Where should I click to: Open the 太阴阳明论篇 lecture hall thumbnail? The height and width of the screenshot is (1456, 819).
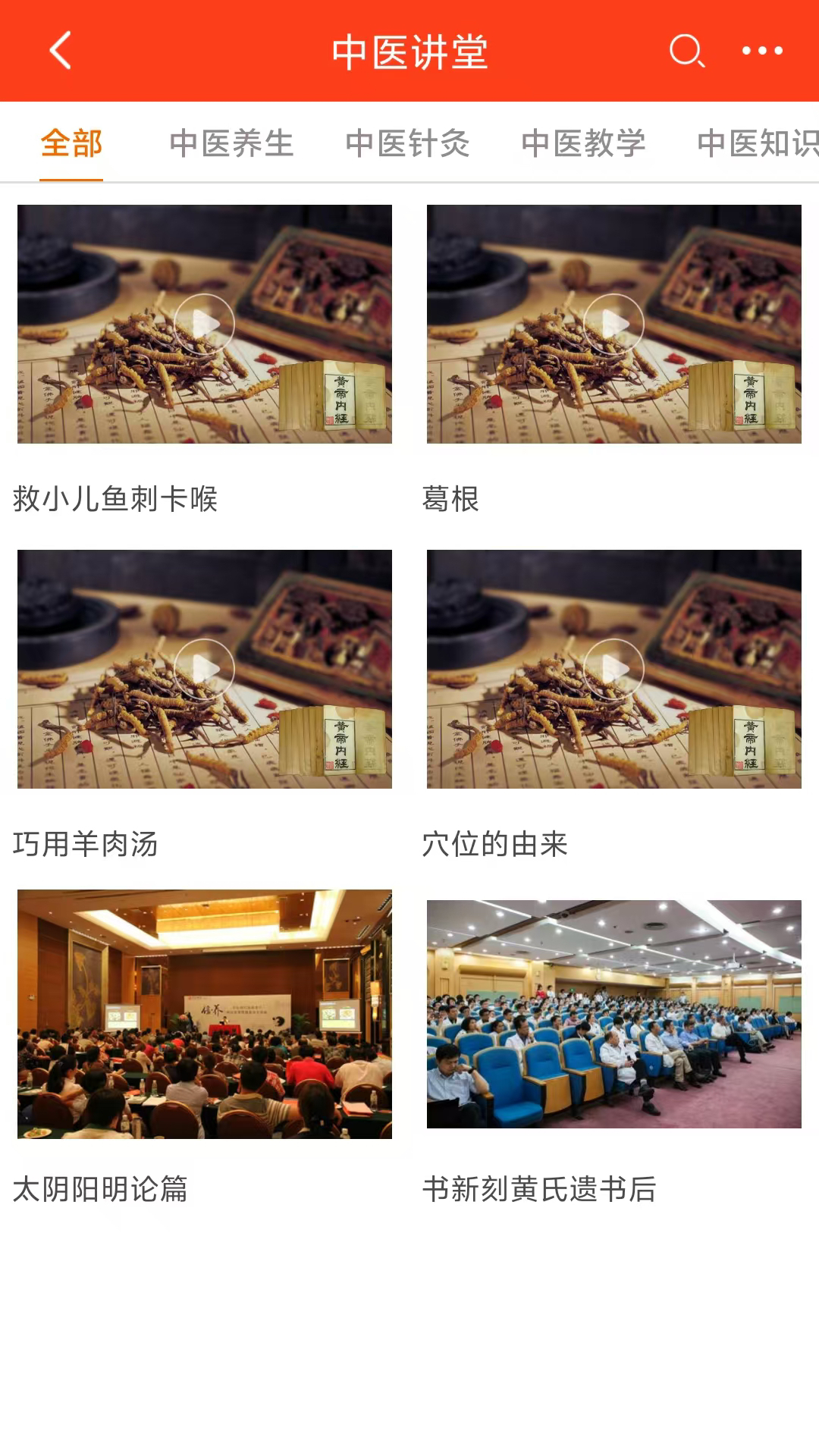click(205, 1016)
